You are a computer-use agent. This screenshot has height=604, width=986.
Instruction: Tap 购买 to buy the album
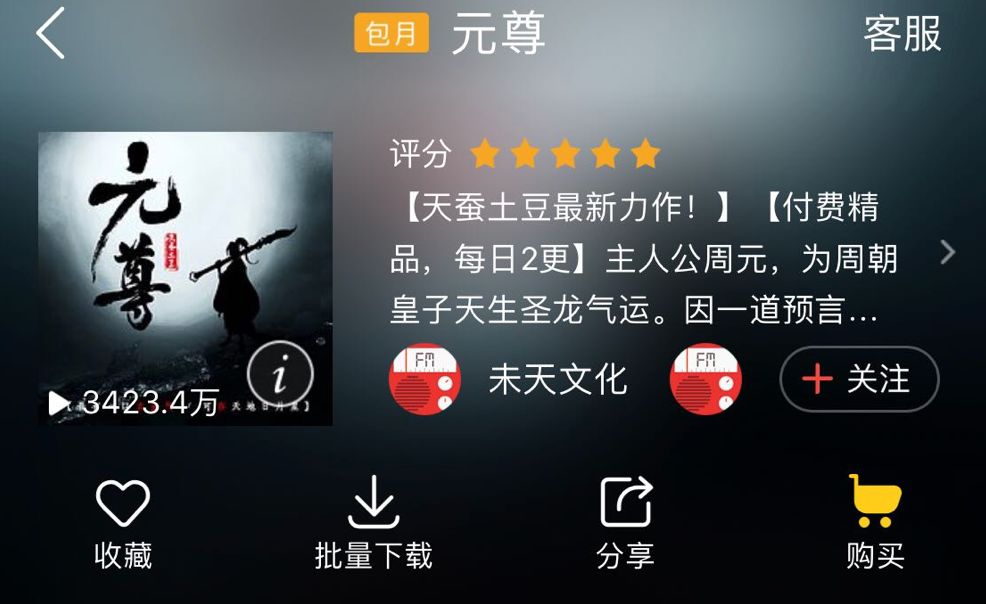coord(875,524)
